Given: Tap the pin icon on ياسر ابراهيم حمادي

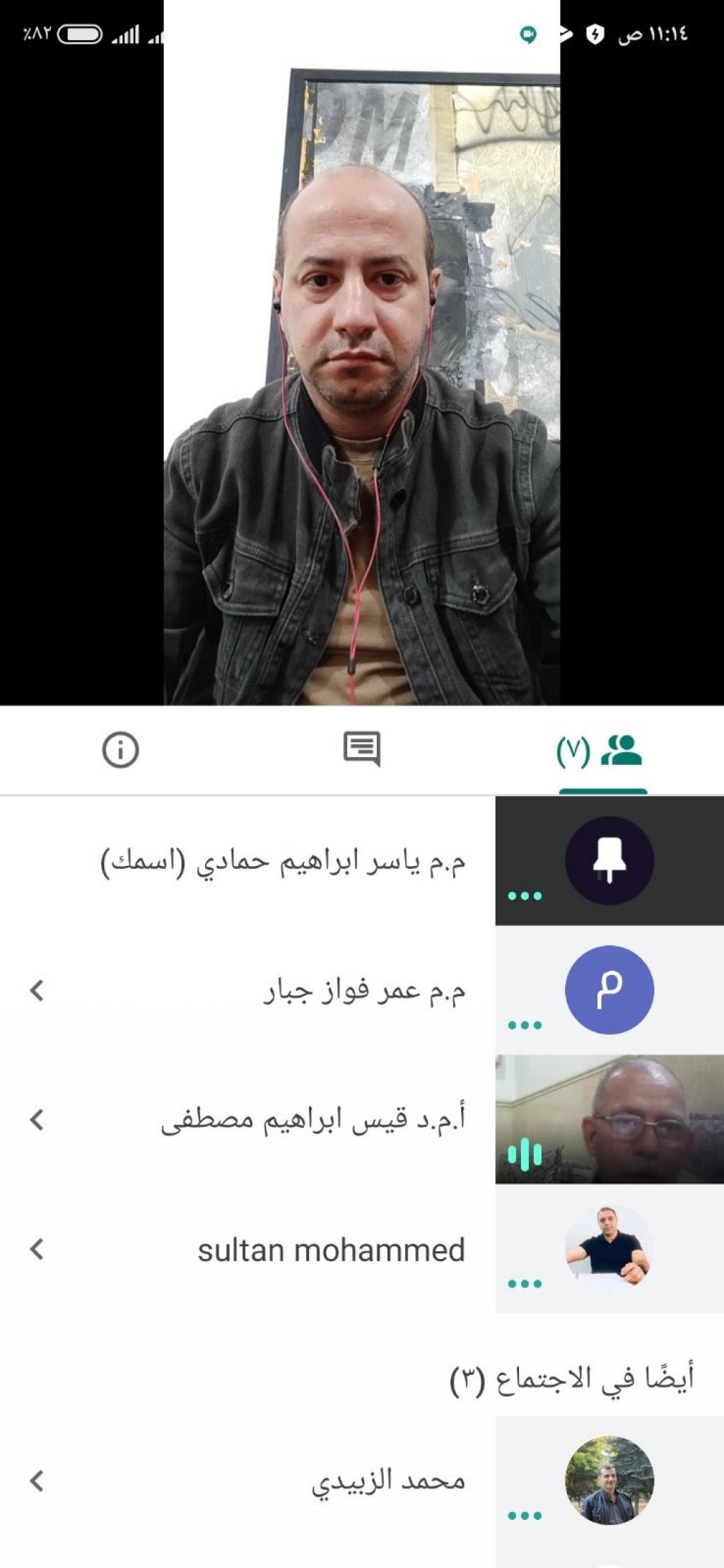Looking at the screenshot, I should click(x=609, y=860).
